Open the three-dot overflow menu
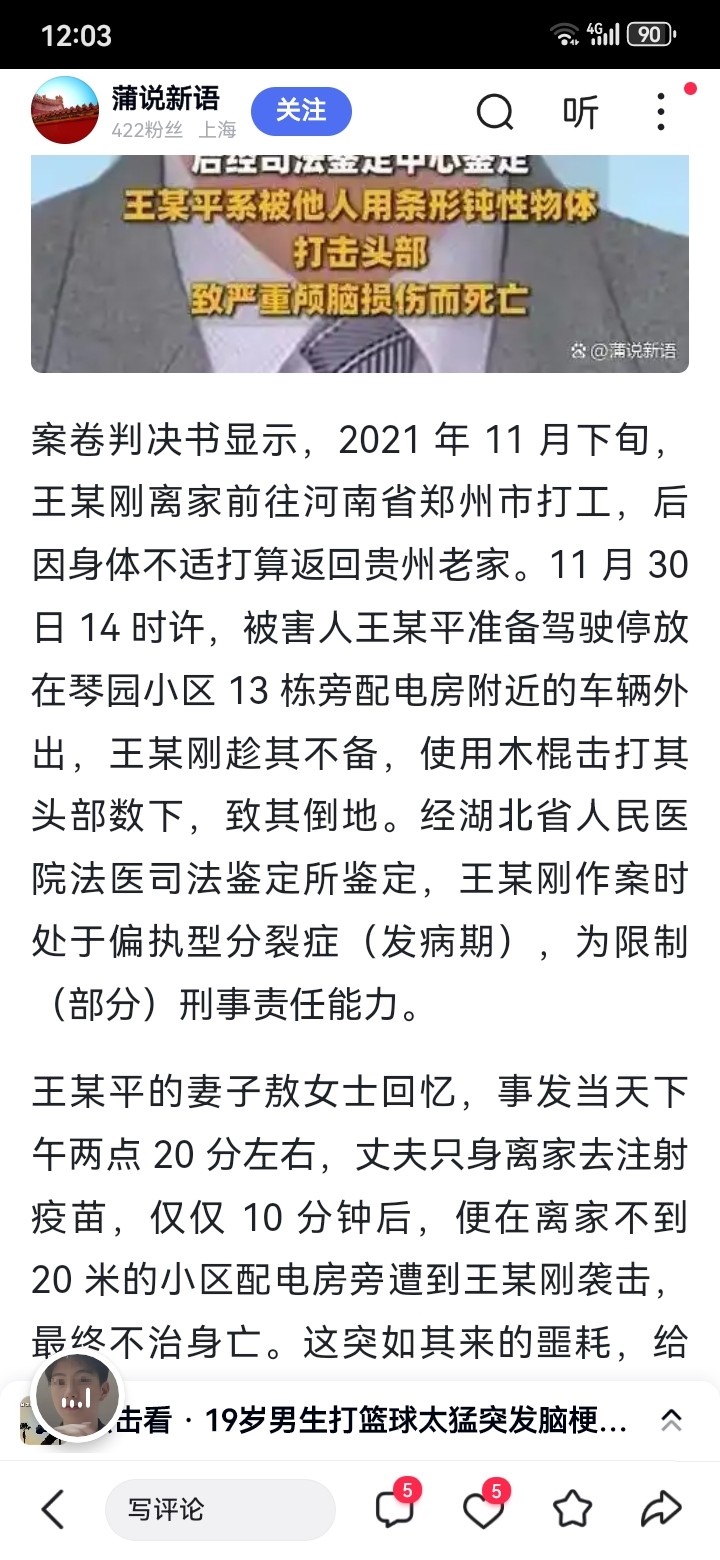 (661, 112)
